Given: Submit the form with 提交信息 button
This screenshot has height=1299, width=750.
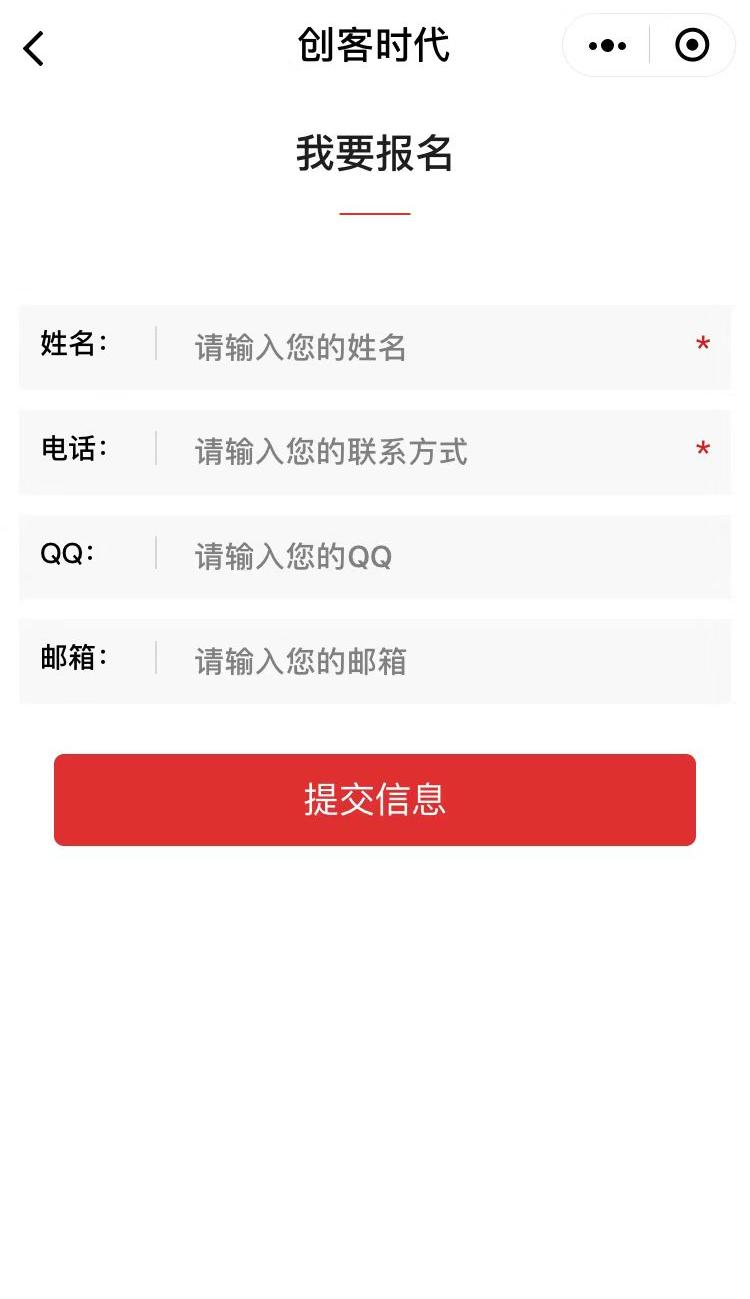Looking at the screenshot, I should click(x=375, y=800).
